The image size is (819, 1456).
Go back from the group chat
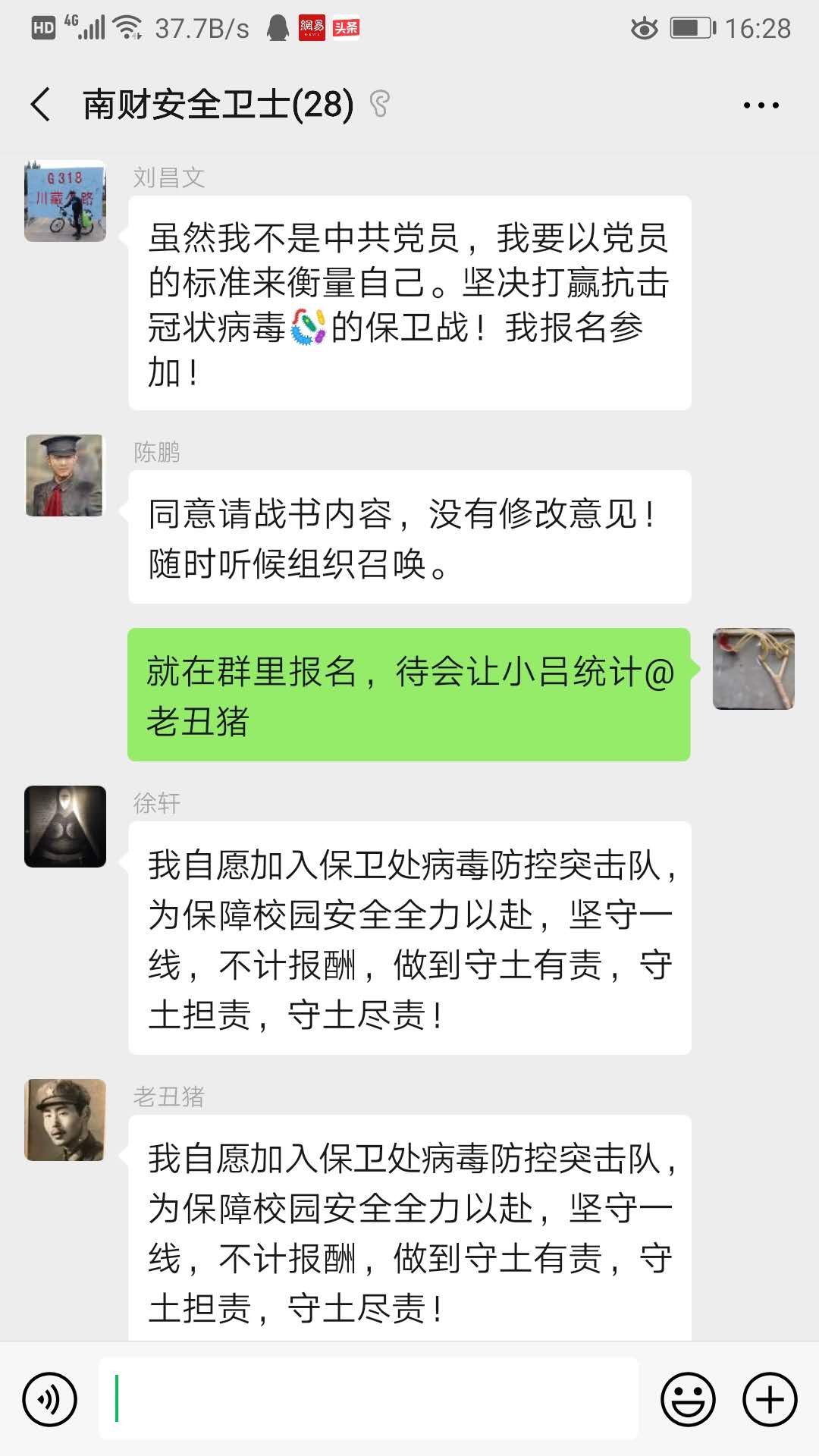(41, 104)
